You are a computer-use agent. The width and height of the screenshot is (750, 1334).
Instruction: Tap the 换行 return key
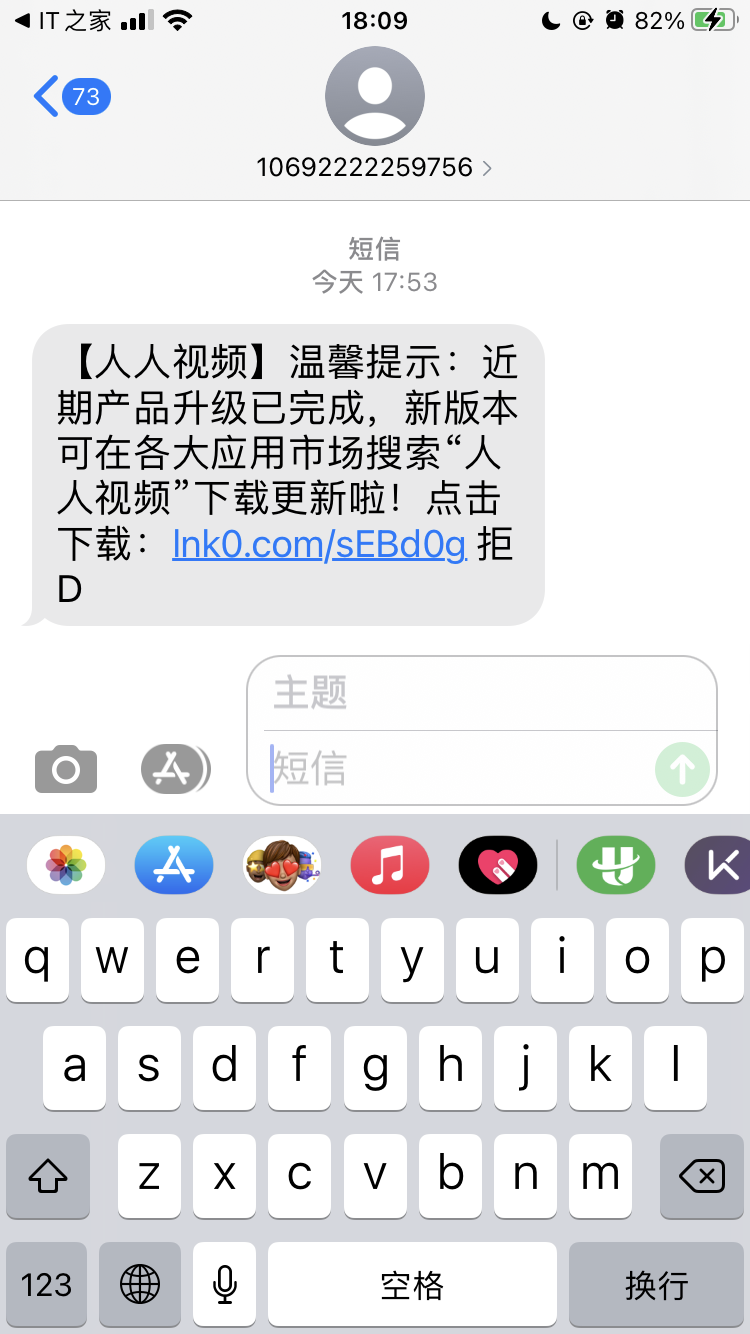pos(656,1284)
